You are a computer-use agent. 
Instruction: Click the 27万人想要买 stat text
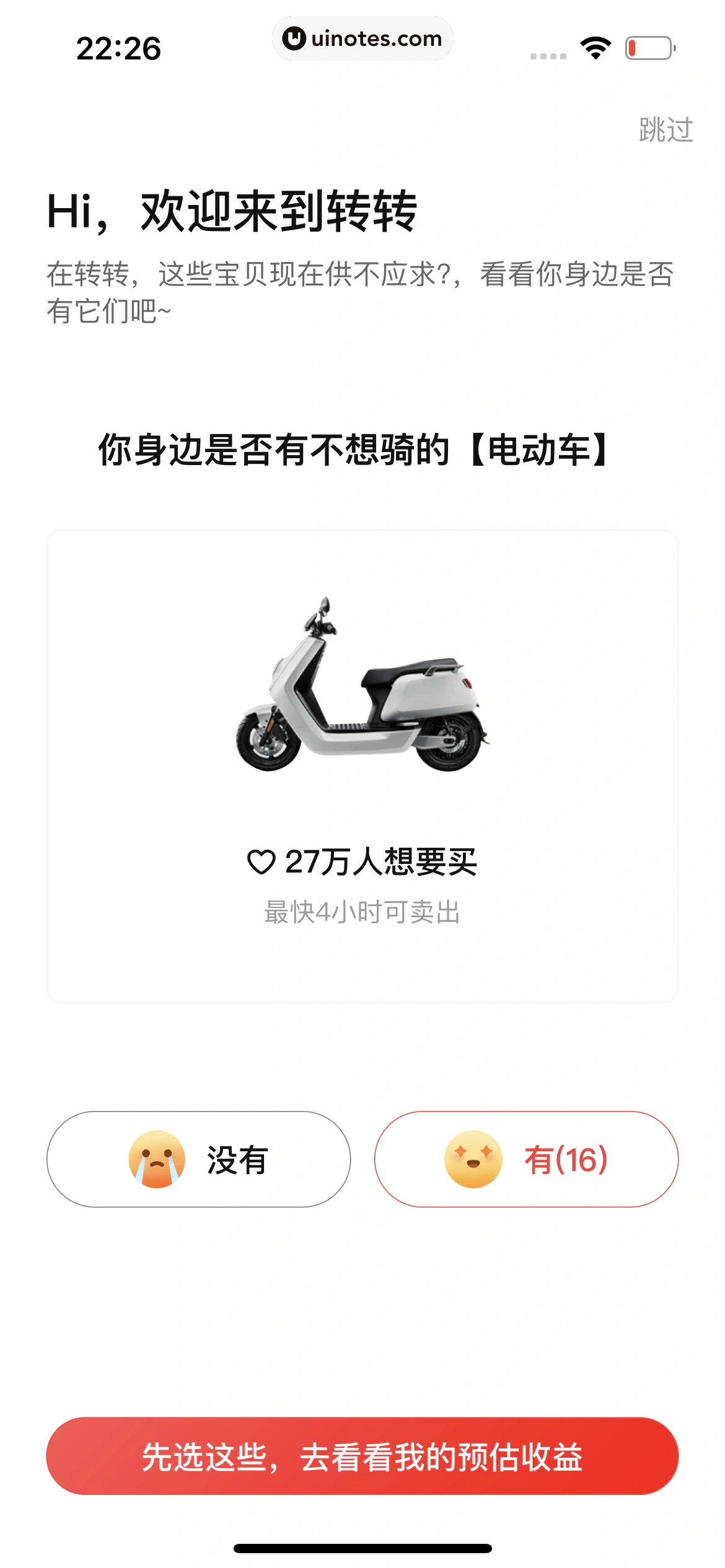tap(381, 861)
